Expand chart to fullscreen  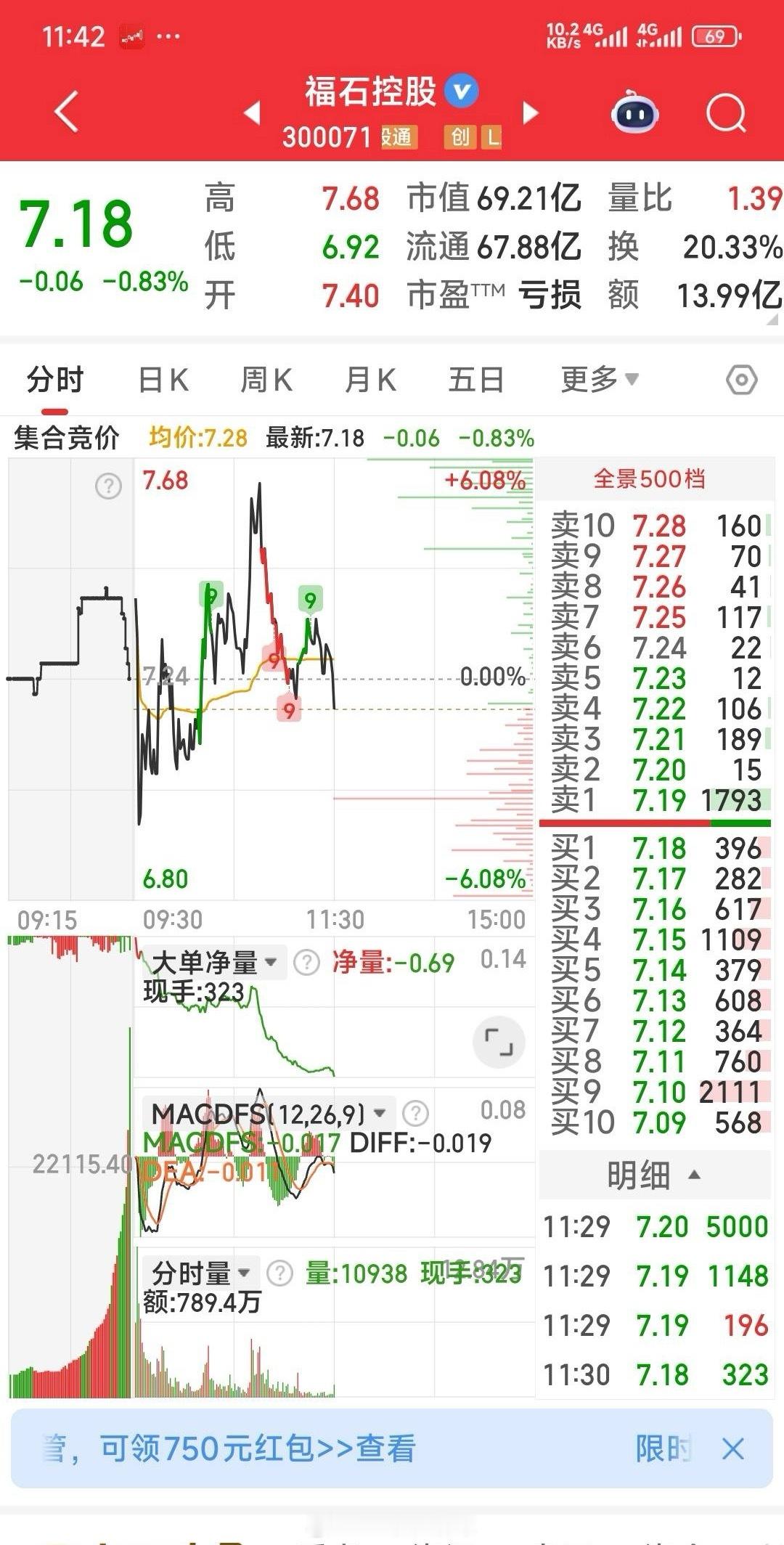tap(499, 1043)
